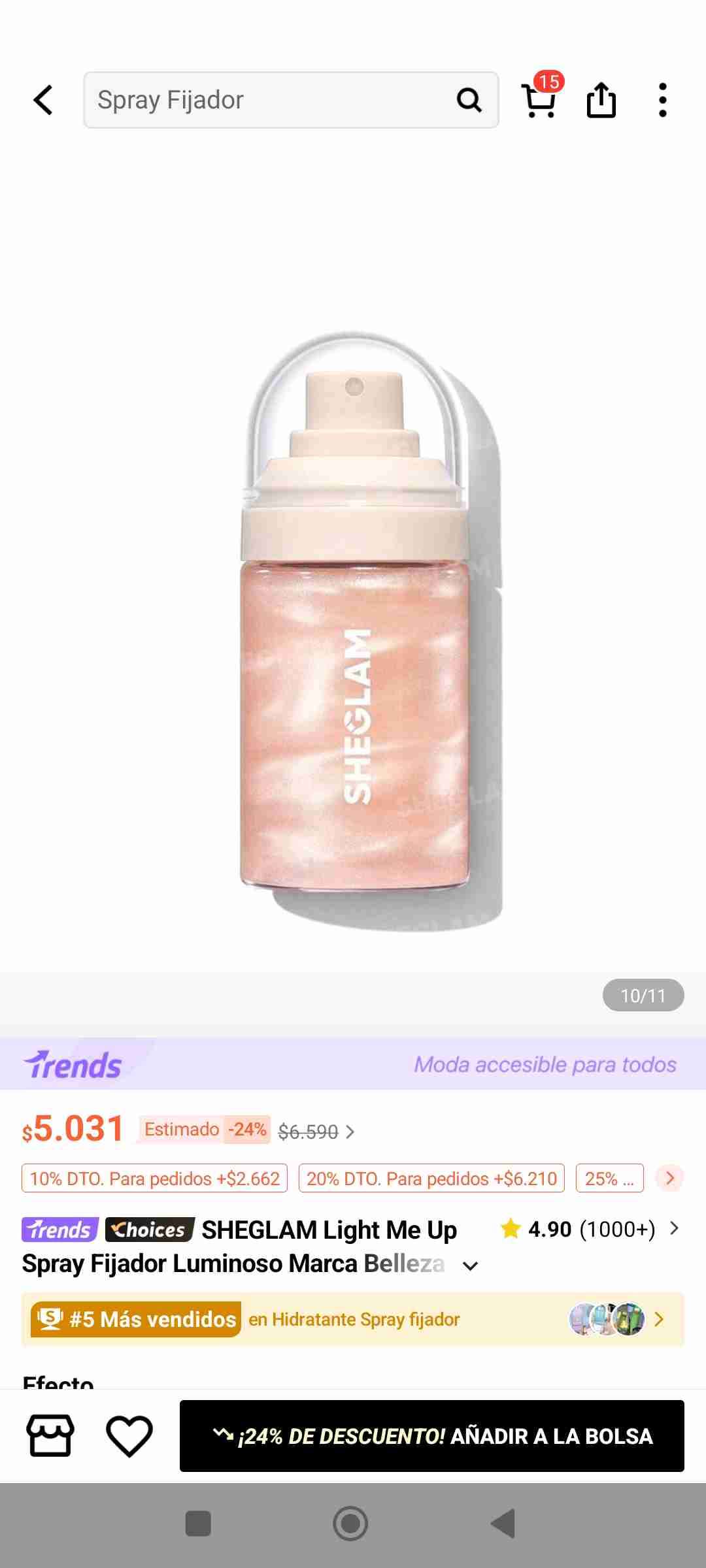Show estimated price details next to $6.590
The height and width of the screenshot is (1568, 706).
350,1132
